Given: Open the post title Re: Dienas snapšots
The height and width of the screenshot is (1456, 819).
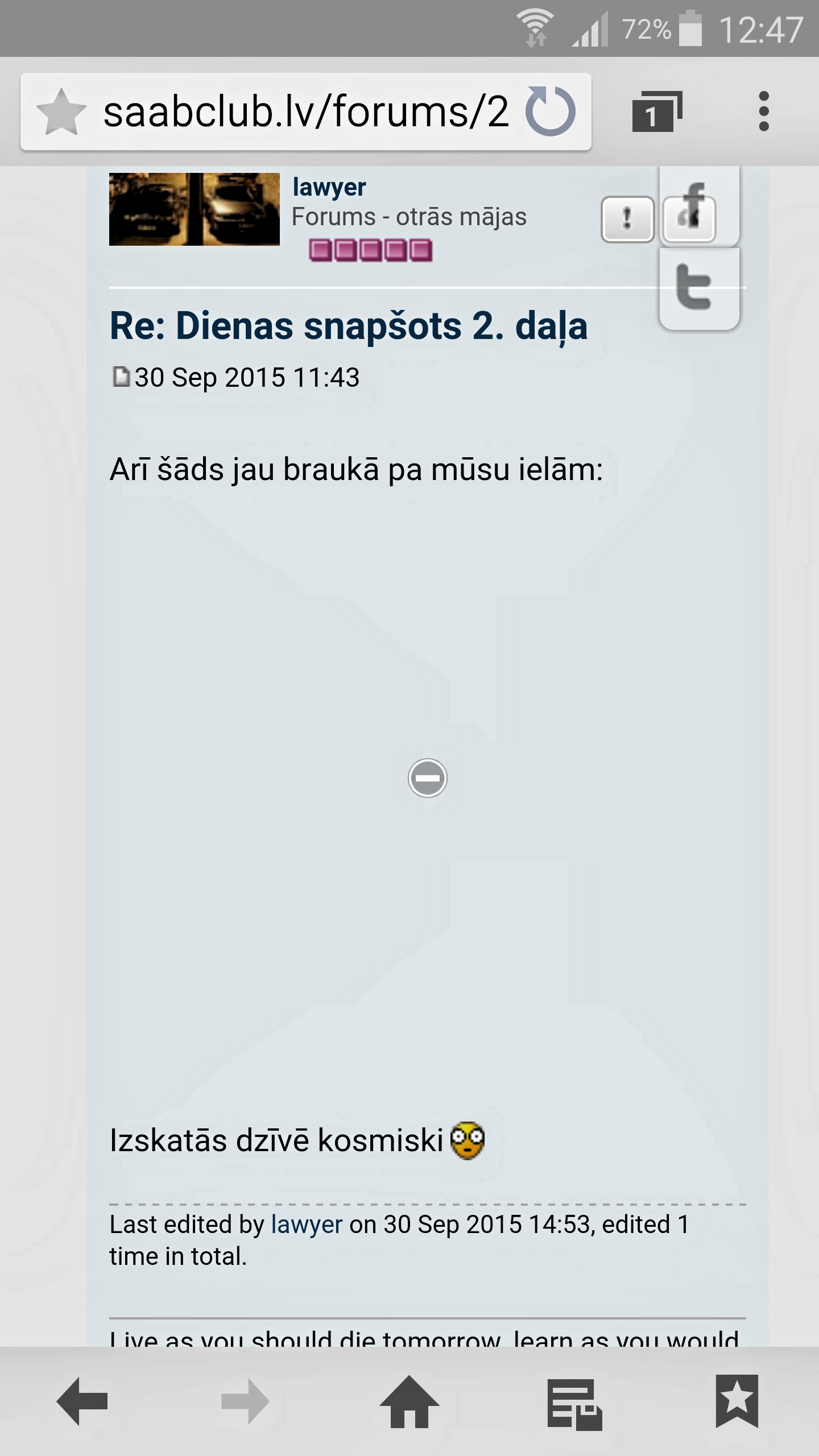Looking at the screenshot, I should point(348,326).
